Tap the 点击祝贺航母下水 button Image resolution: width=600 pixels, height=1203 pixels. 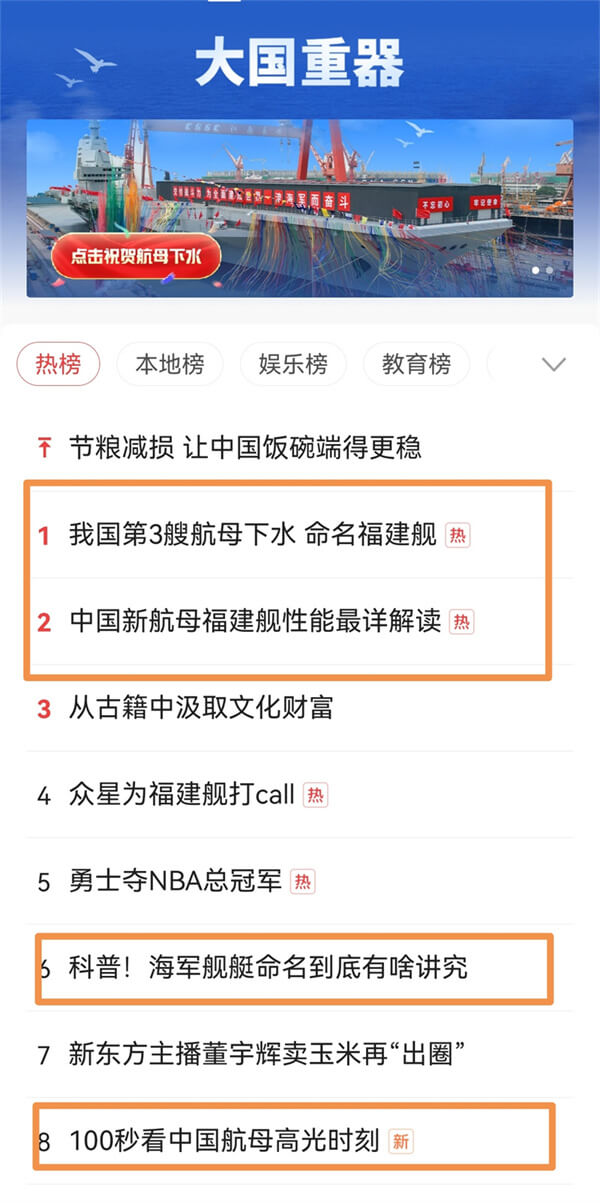pos(136,258)
